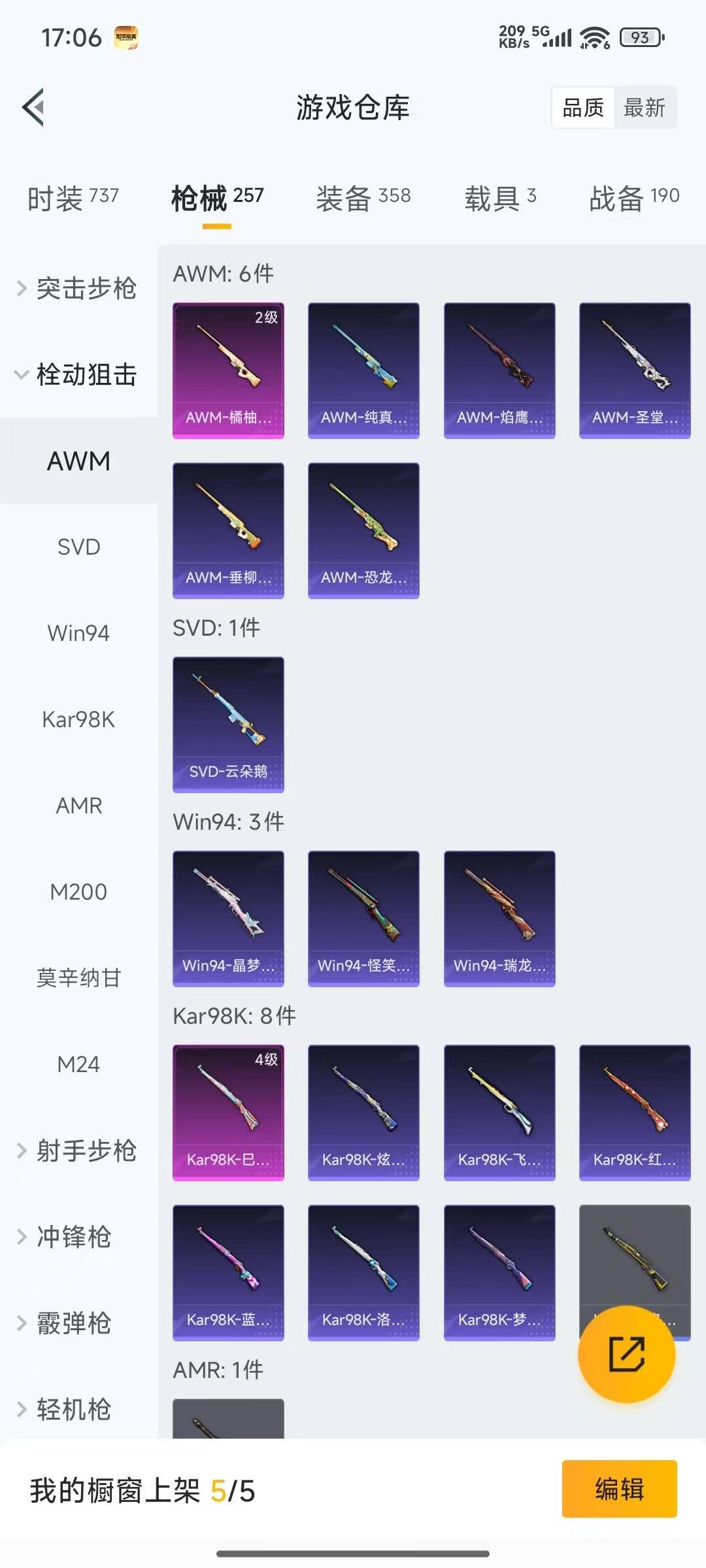Open the Kar98K-红 skin tile
This screenshot has height=1568, width=706.
(635, 1112)
